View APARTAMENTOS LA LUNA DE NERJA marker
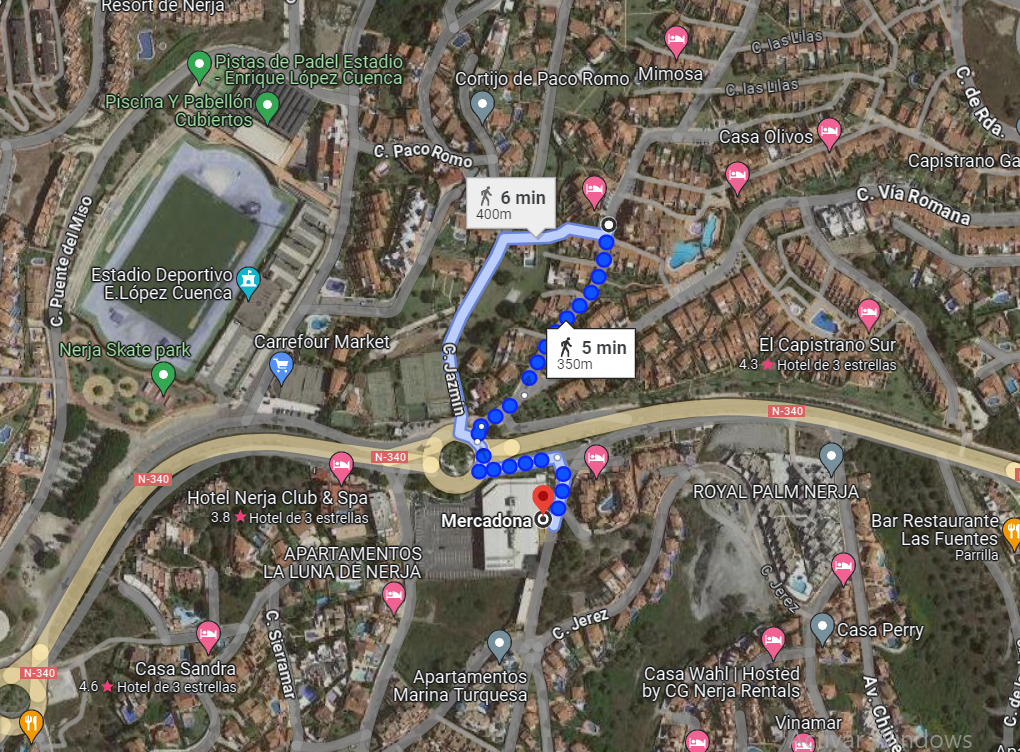This screenshot has width=1020, height=752. point(394,597)
